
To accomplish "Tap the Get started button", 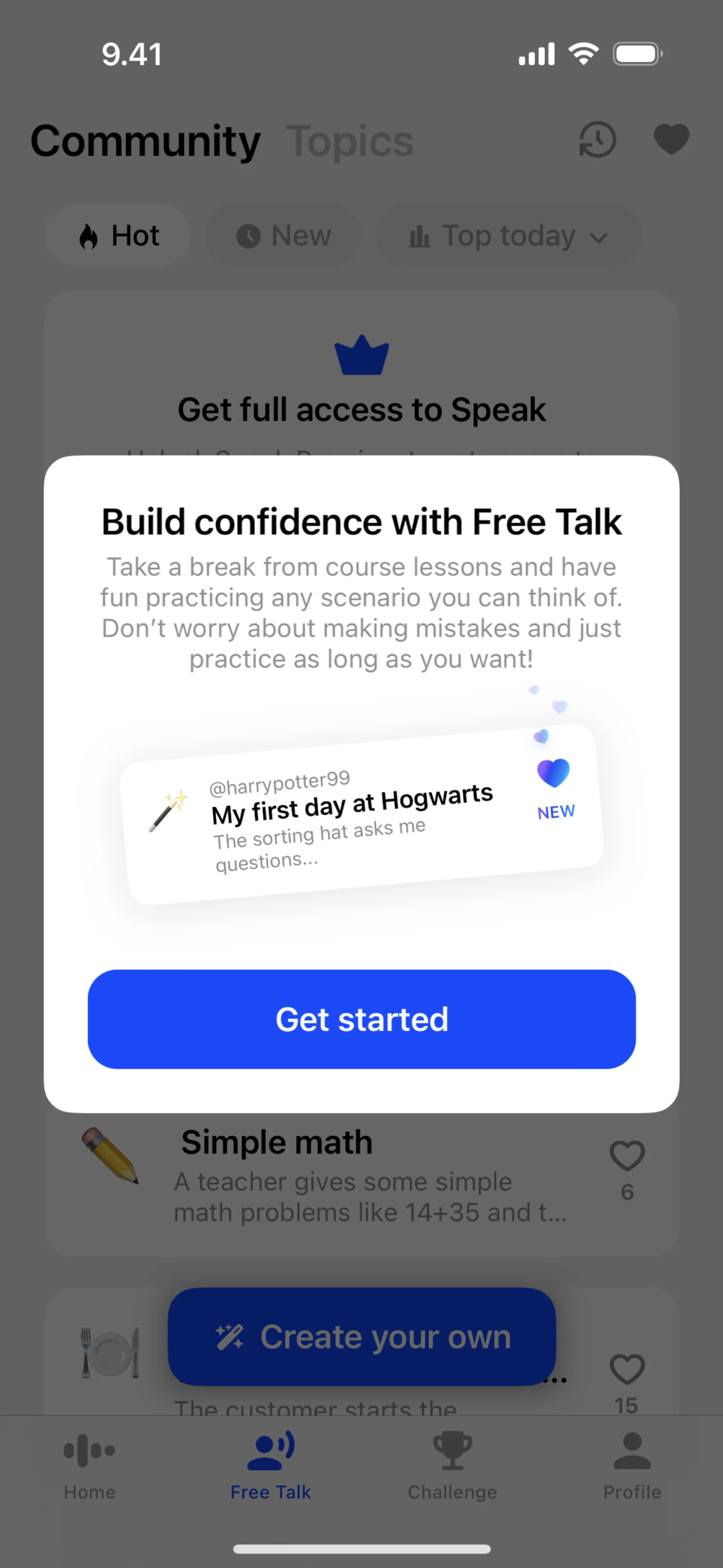I will [361, 1019].
